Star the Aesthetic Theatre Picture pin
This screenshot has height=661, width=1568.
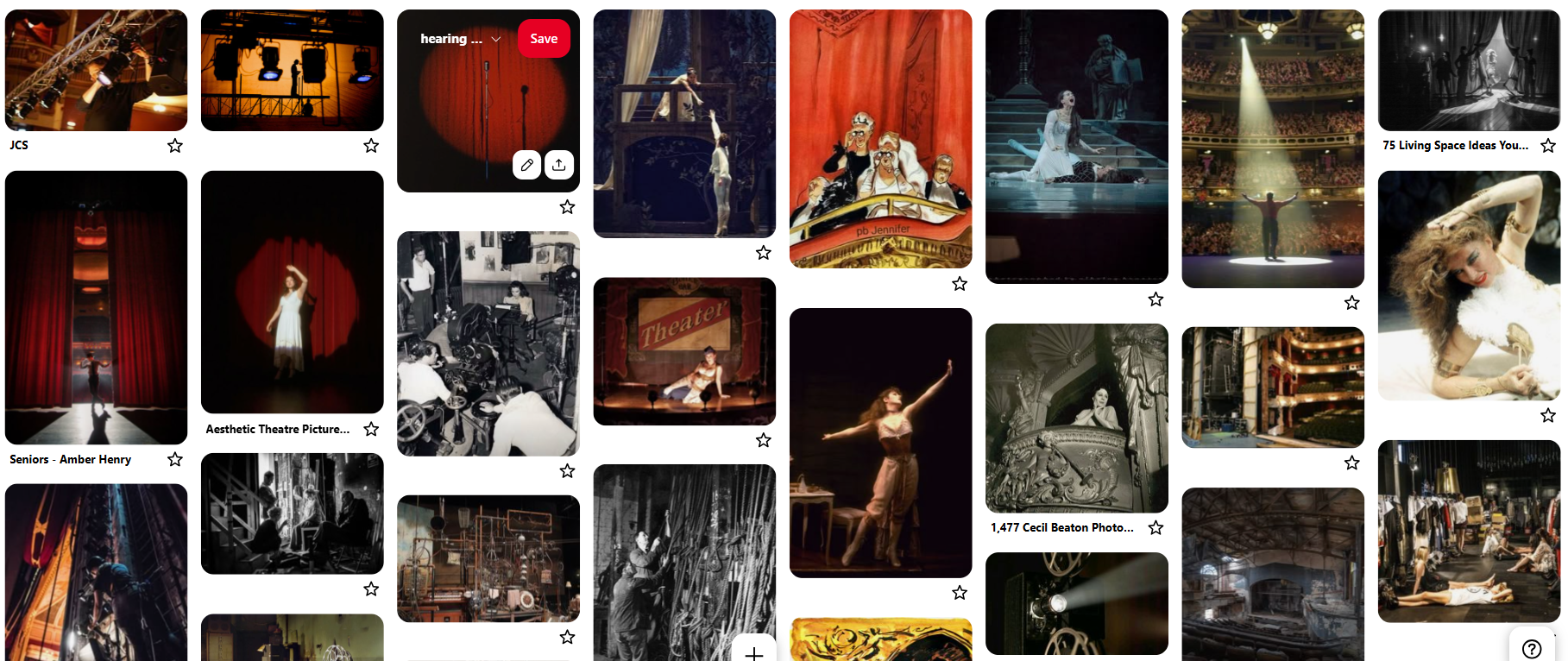click(371, 429)
